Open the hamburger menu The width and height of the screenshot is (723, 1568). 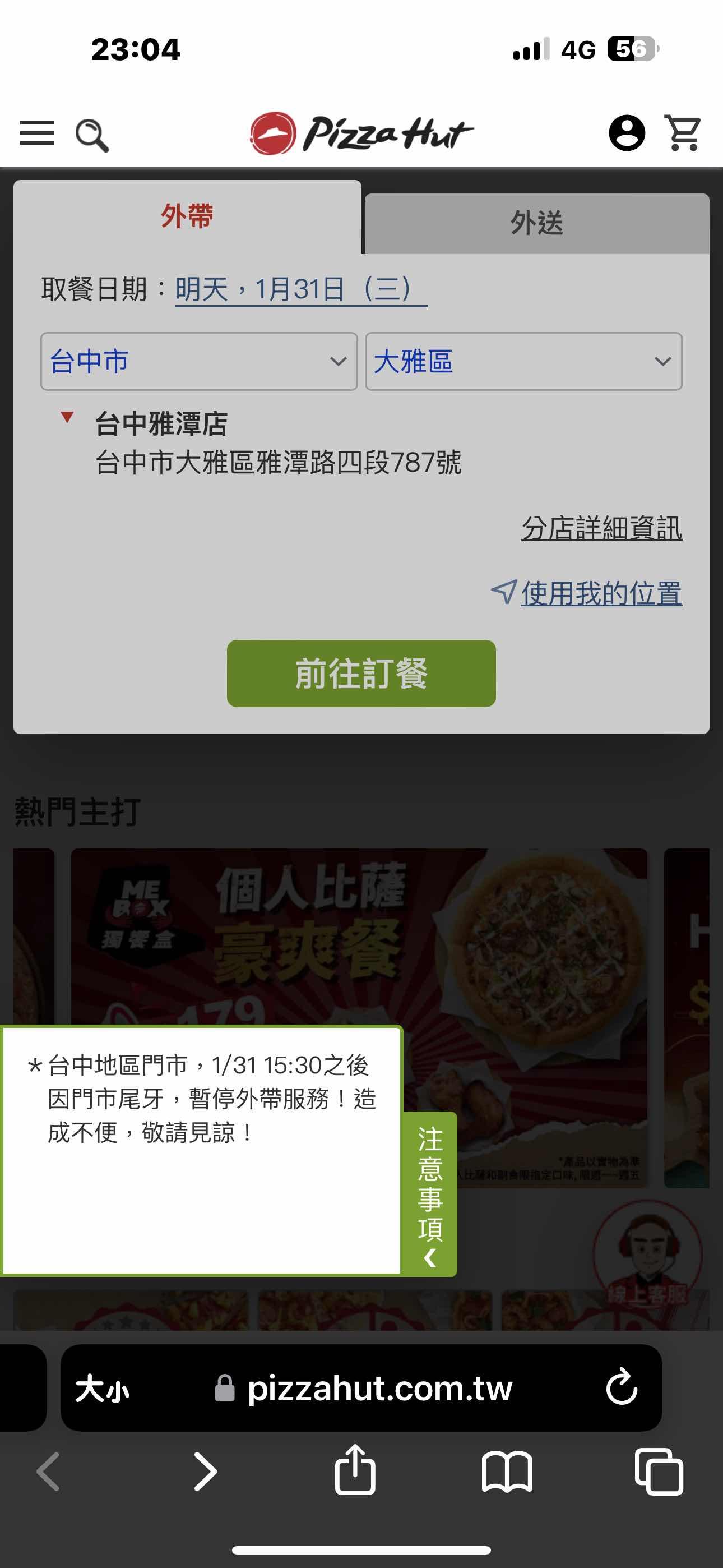click(37, 133)
